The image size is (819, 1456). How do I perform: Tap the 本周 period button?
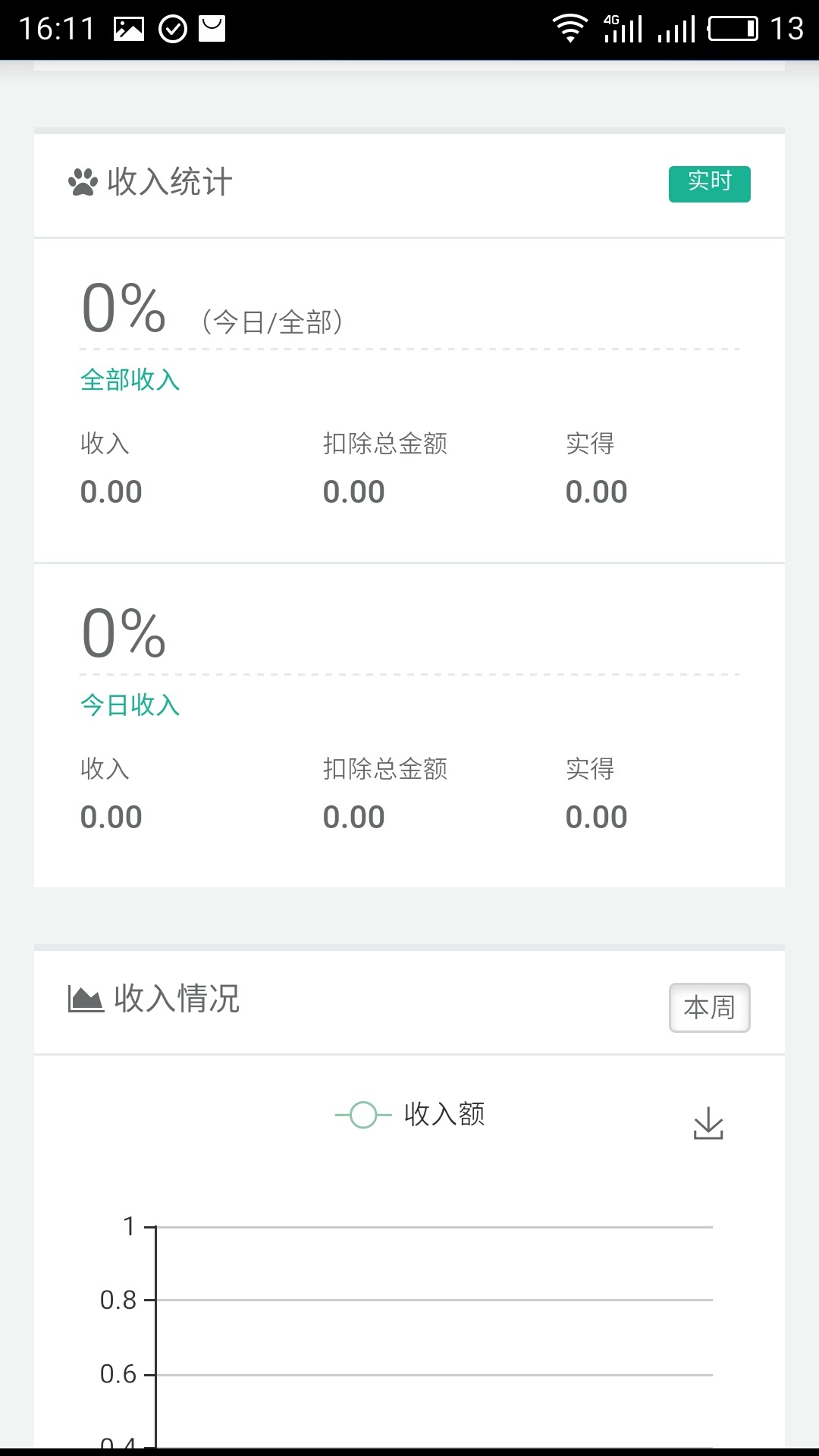pyautogui.click(x=709, y=1007)
